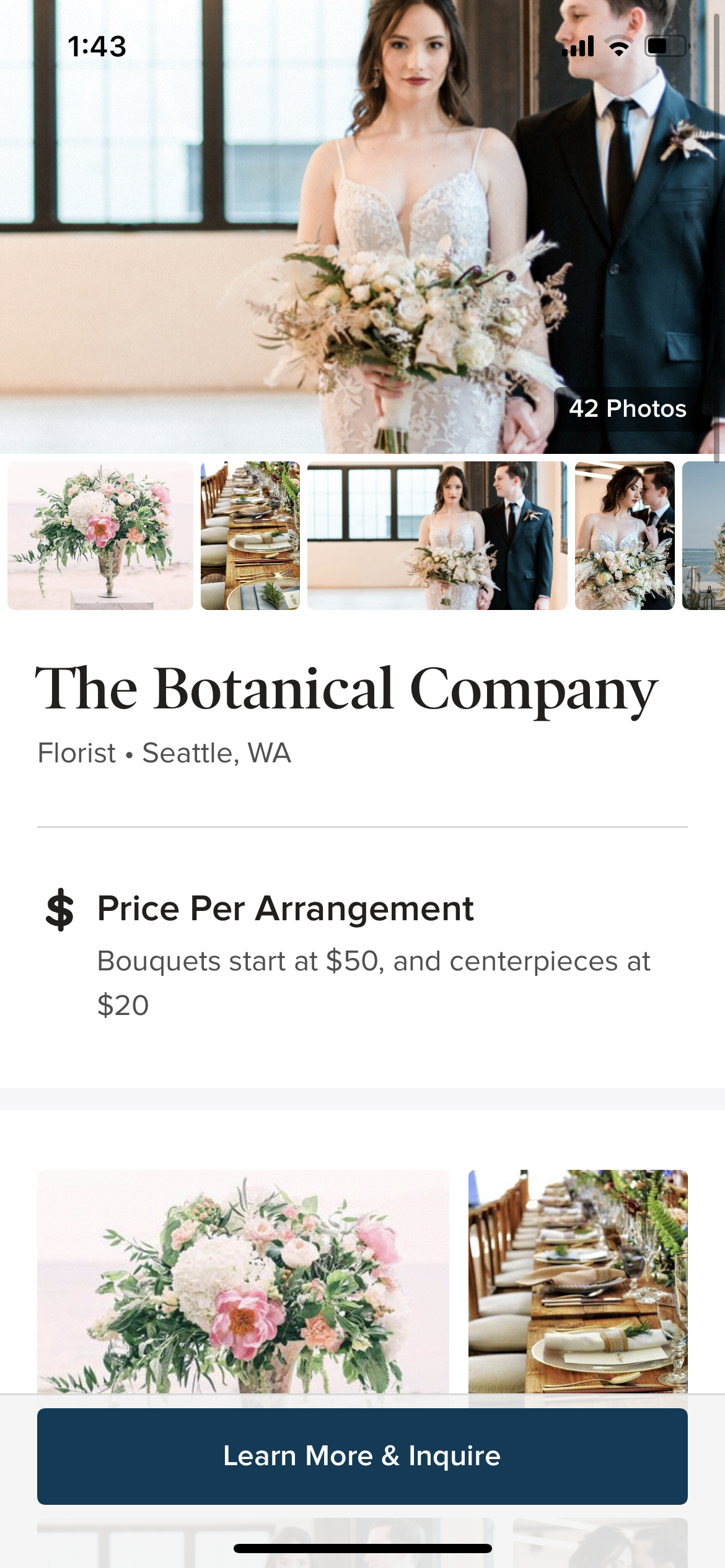
Task: Select the flower vase thumbnail in strip
Action: [100, 536]
